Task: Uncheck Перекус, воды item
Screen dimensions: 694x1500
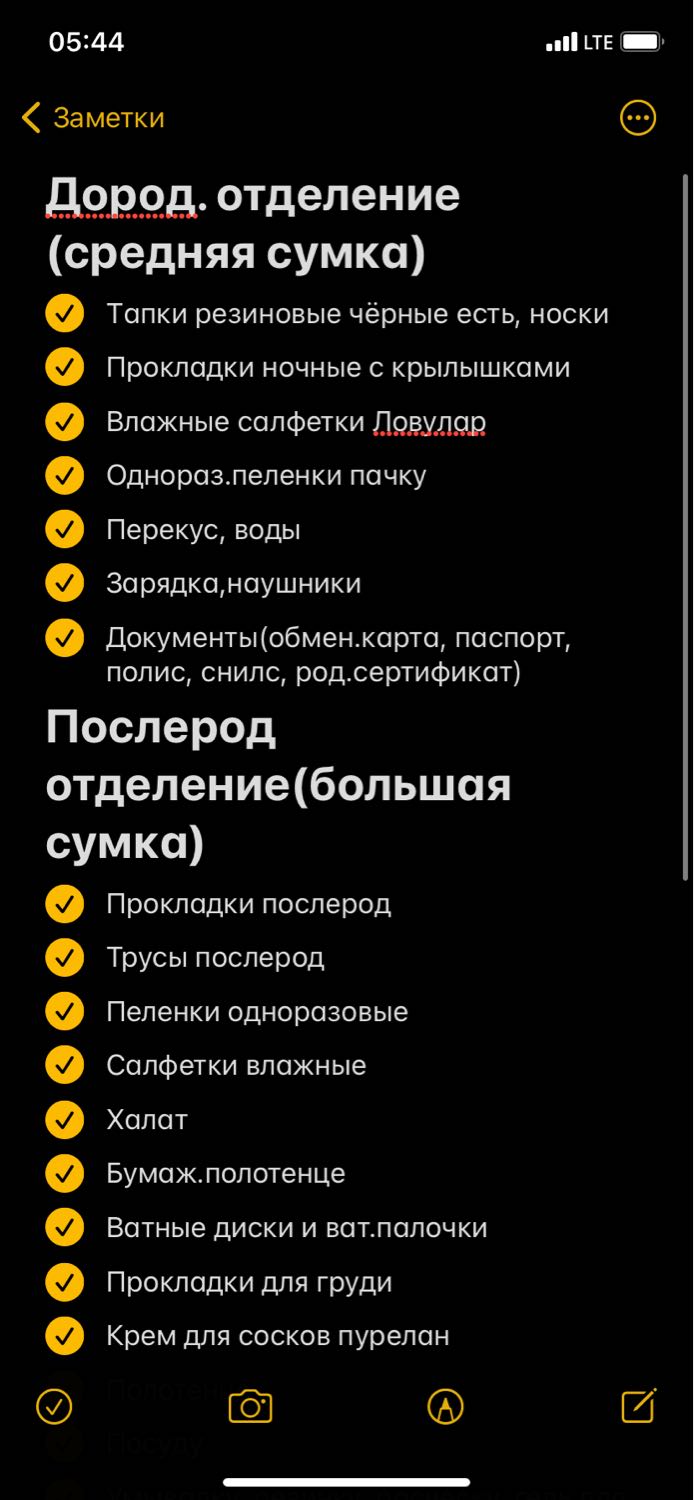Action: pyautogui.click(x=64, y=529)
